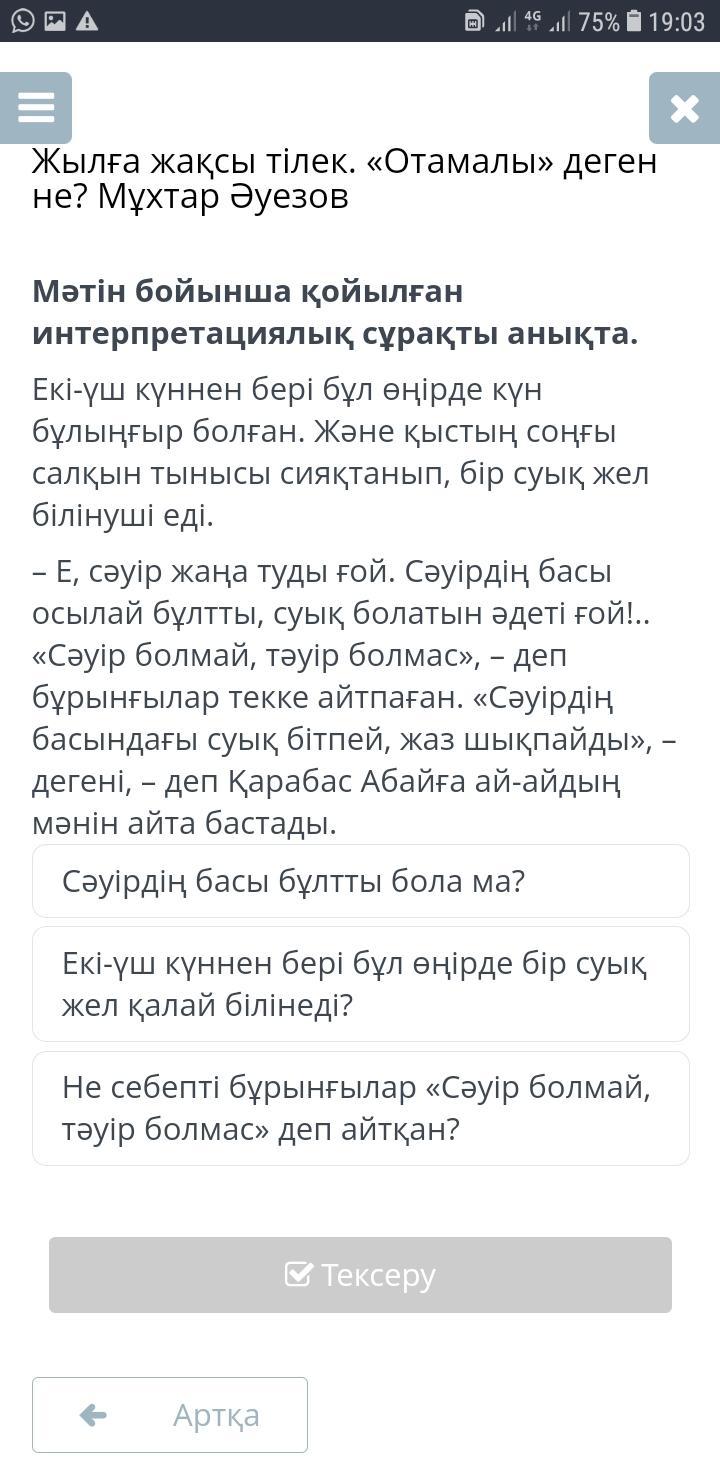This screenshot has height=1480, width=720.
Task: Tap the Тексеру check button
Action: pyautogui.click(x=360, y=1275)
